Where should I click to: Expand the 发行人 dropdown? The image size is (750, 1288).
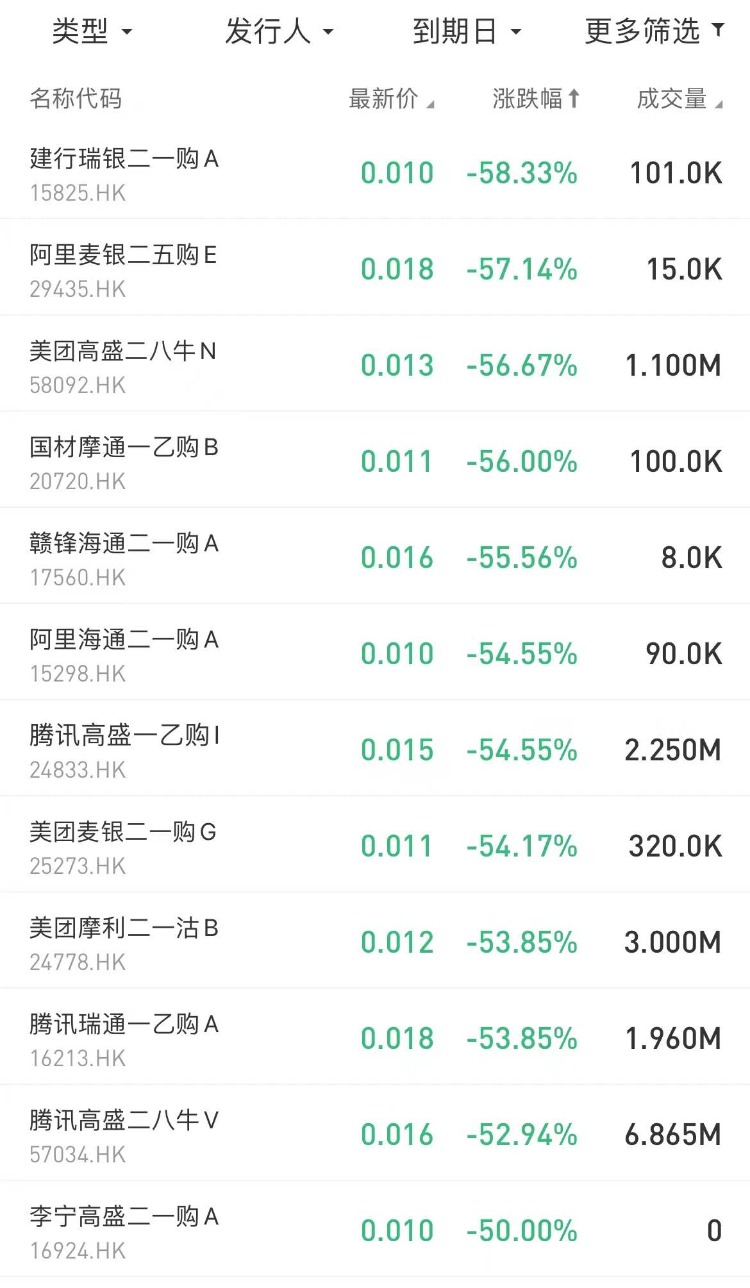pos(279,32)
